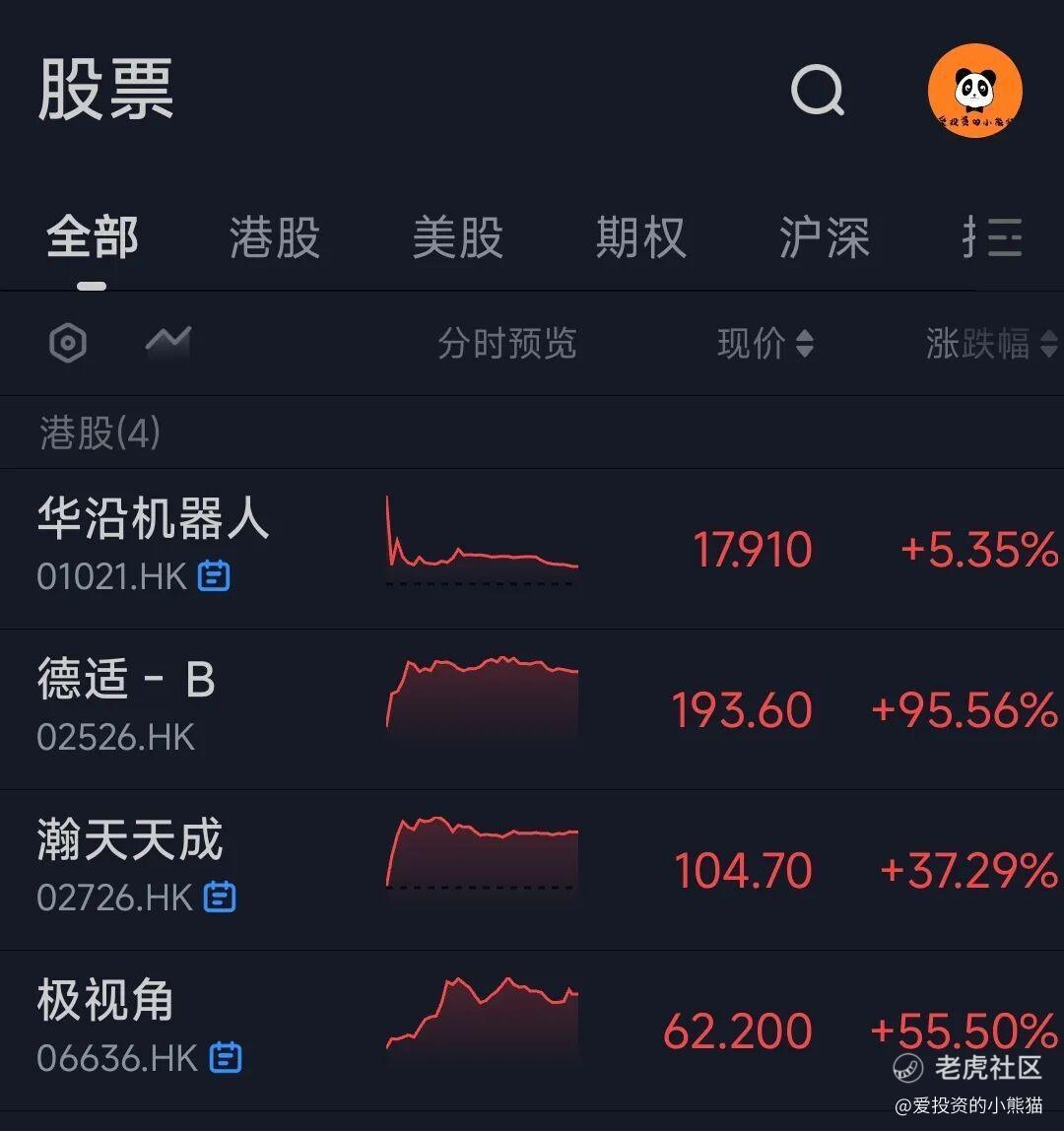Viewport: 1064px width, 1131px height.
Task: Open 德适 - B stock details
Action: click(x=126, y=708)
